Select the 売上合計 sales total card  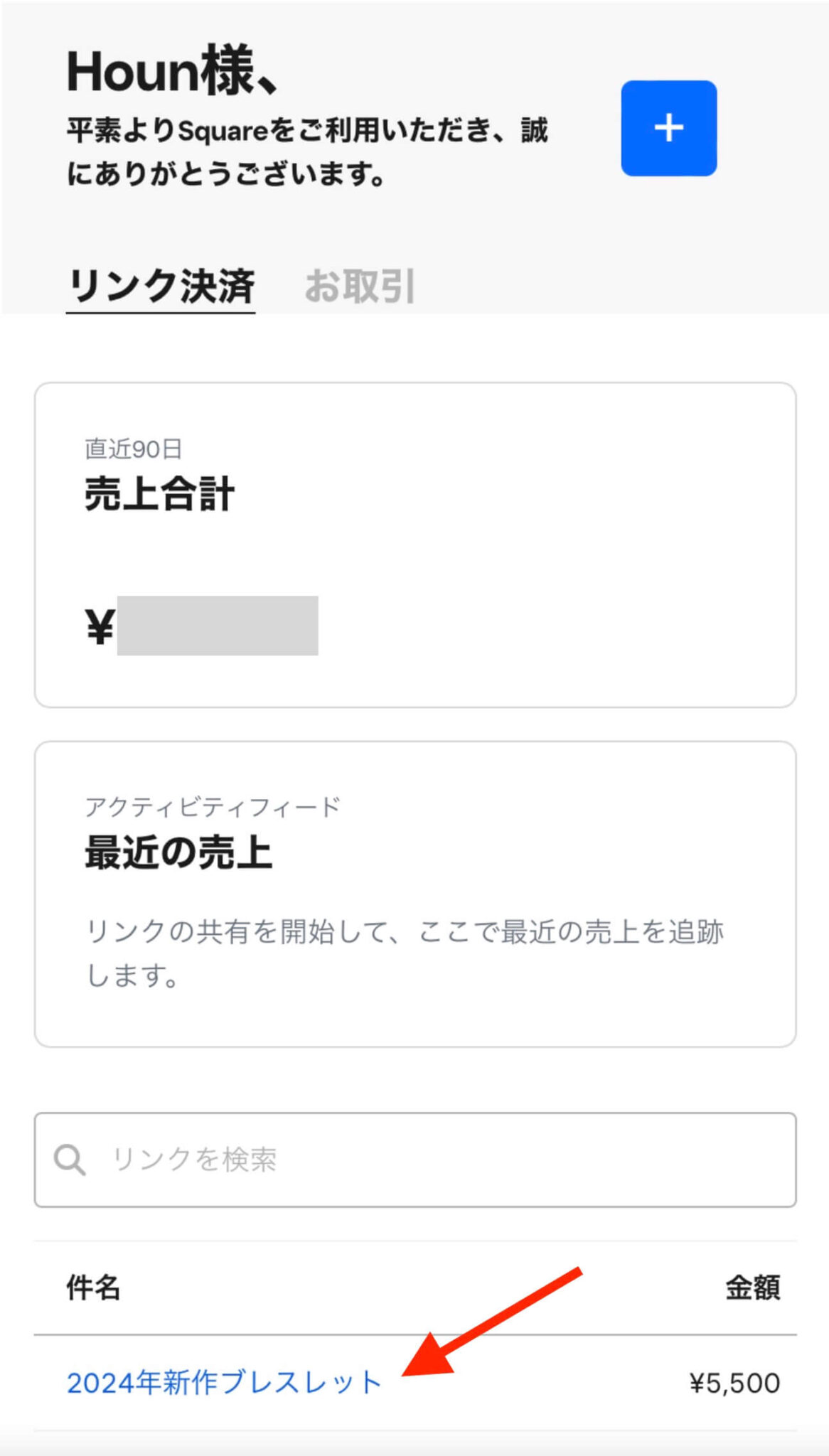tap(414, 544)
